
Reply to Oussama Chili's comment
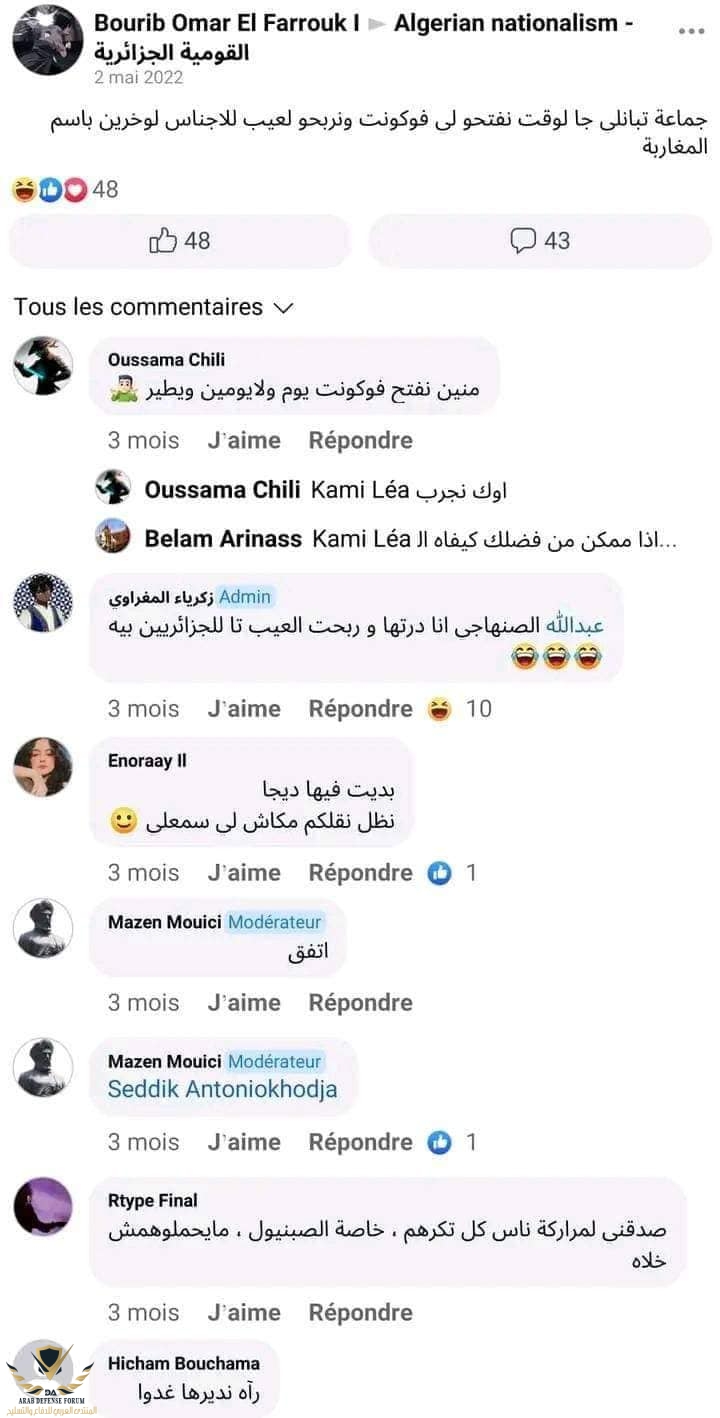(360, 440)
